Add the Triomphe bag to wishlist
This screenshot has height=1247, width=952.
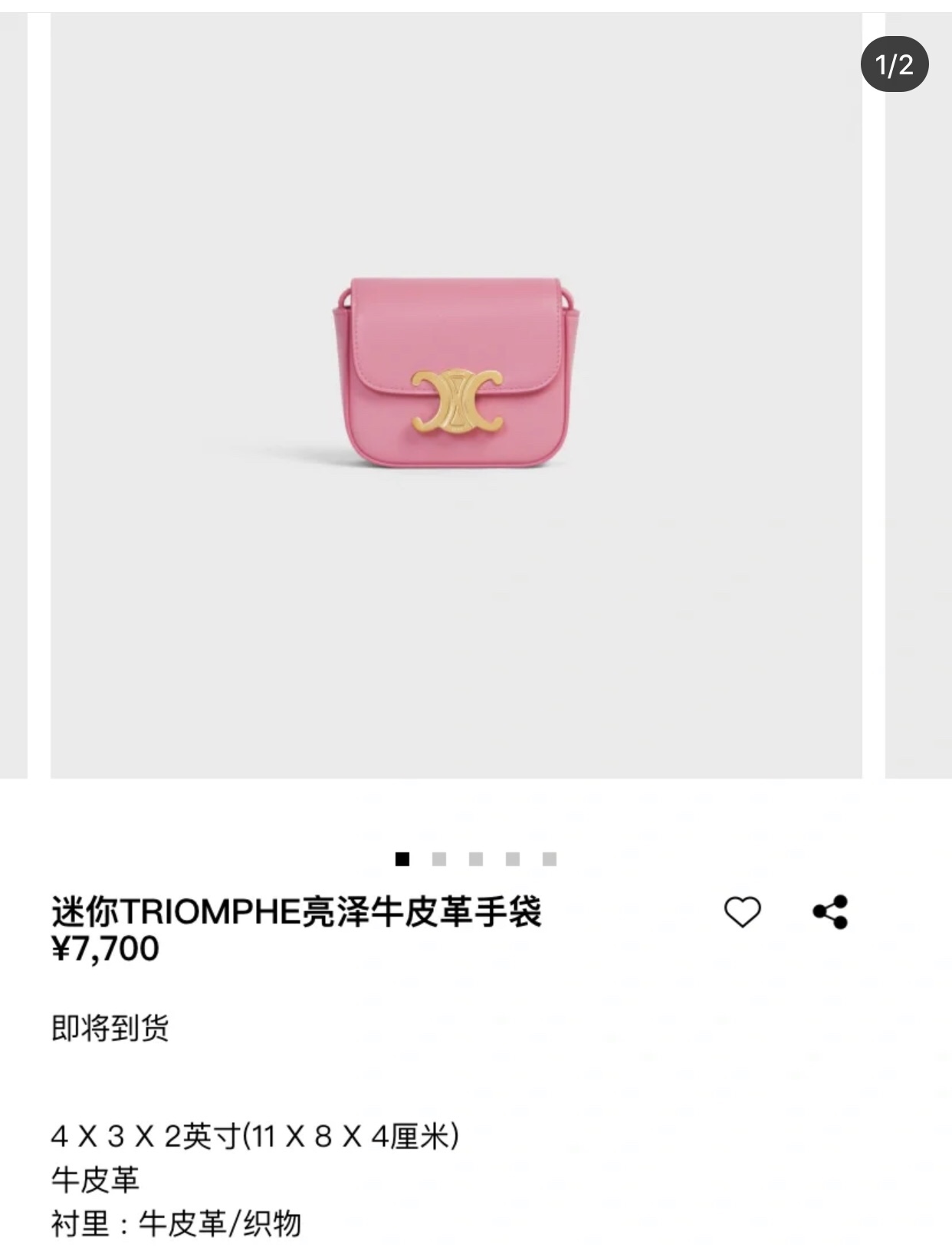[742, 912]
